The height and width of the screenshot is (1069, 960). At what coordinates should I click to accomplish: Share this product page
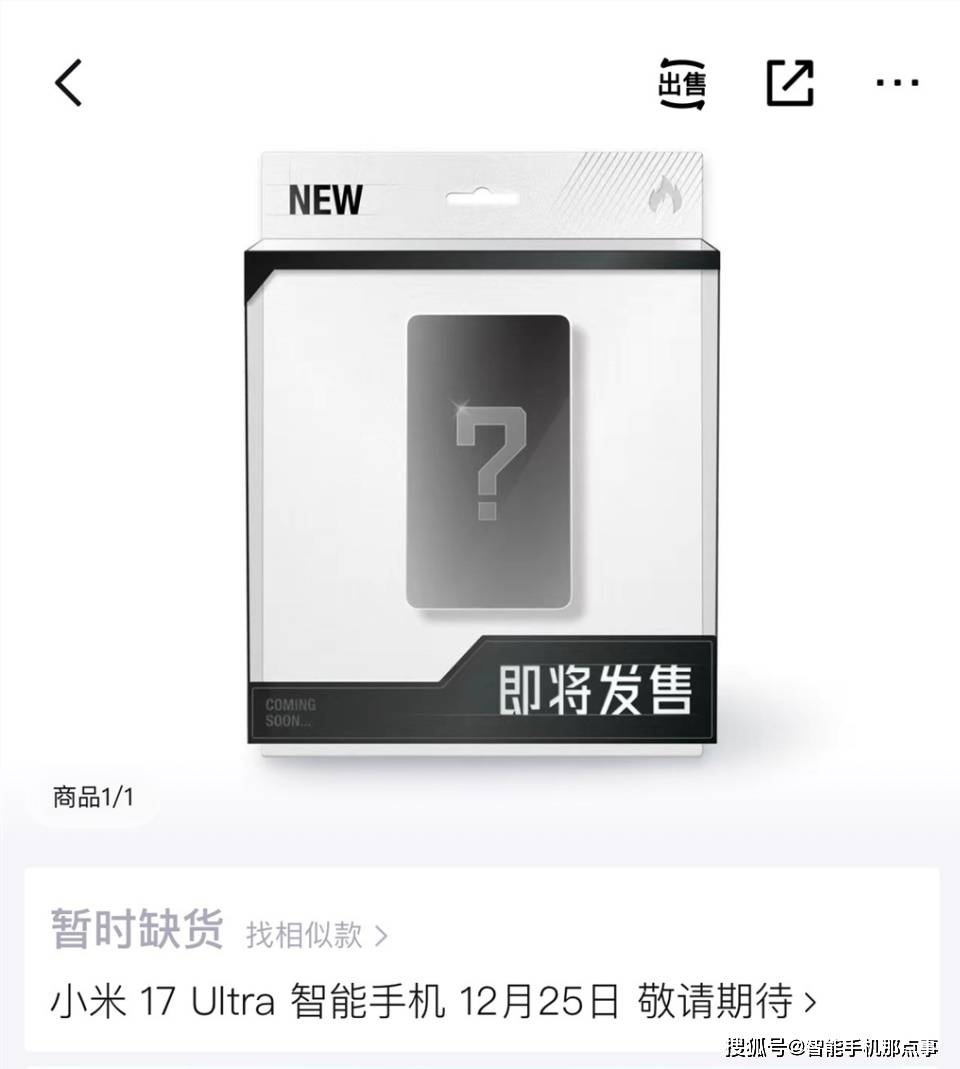click(x=790, y=83)
